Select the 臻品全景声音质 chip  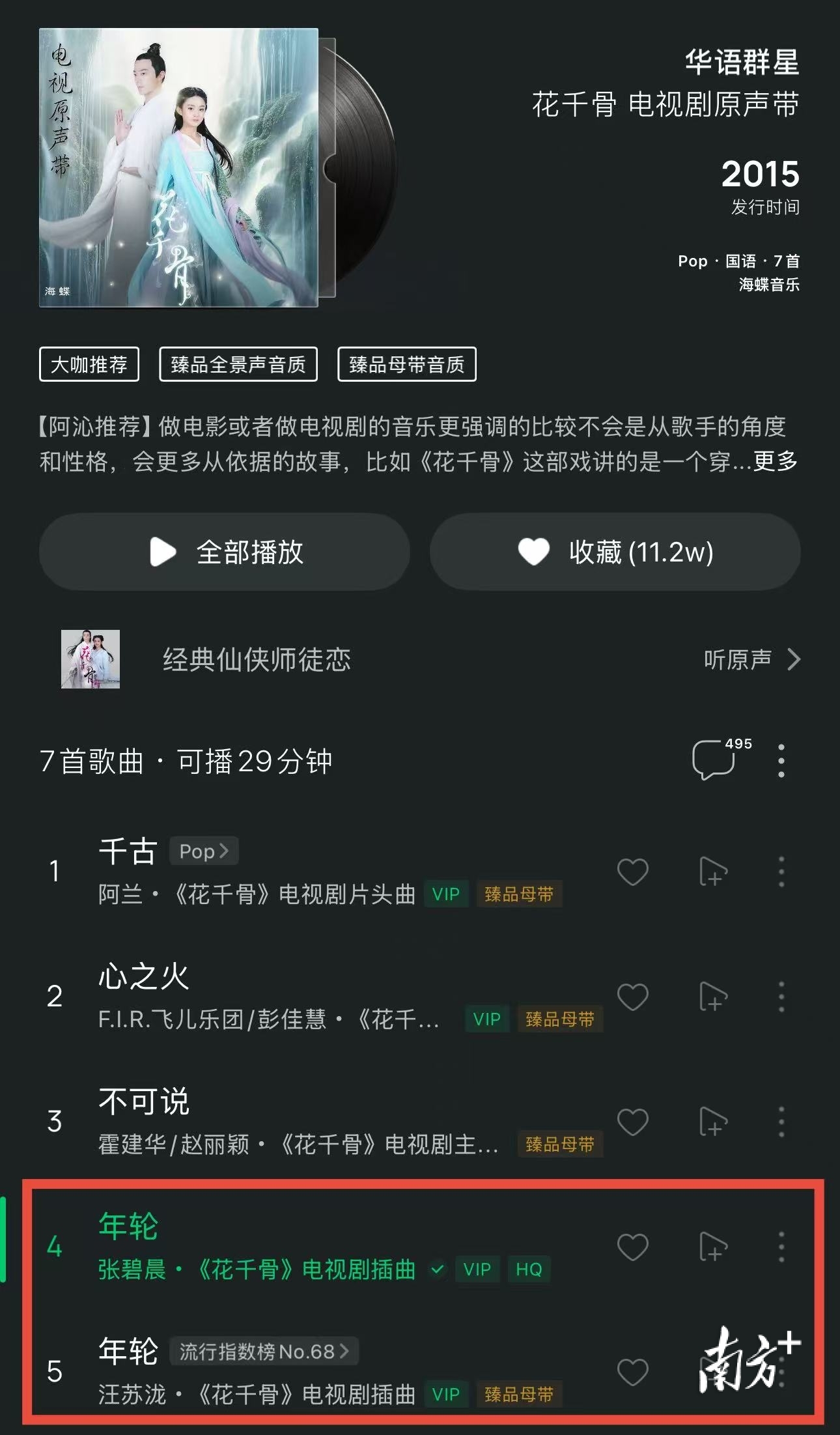tap(238, 364)
